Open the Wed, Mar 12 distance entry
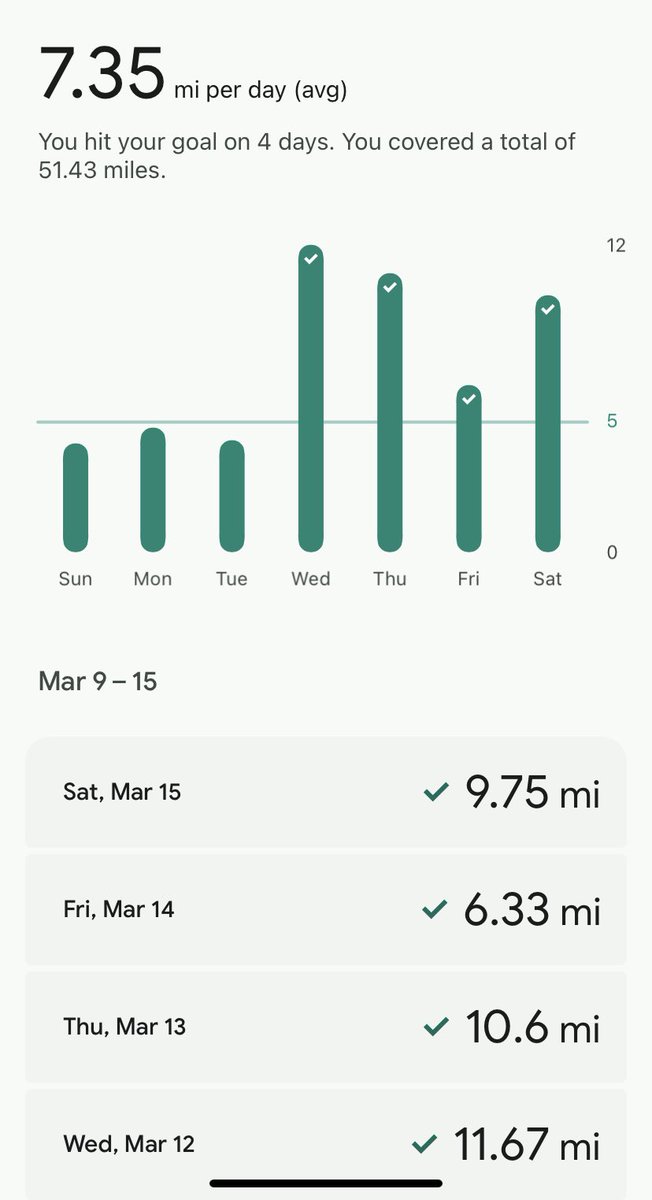 (326, 1143)
